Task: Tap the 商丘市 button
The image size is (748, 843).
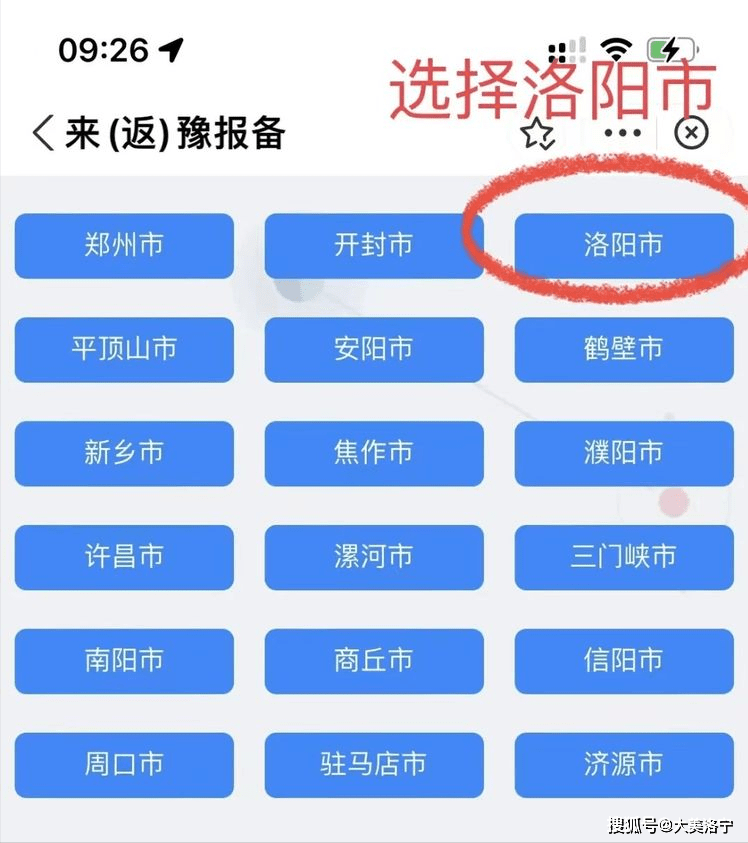Action: [x=373, y=661]
